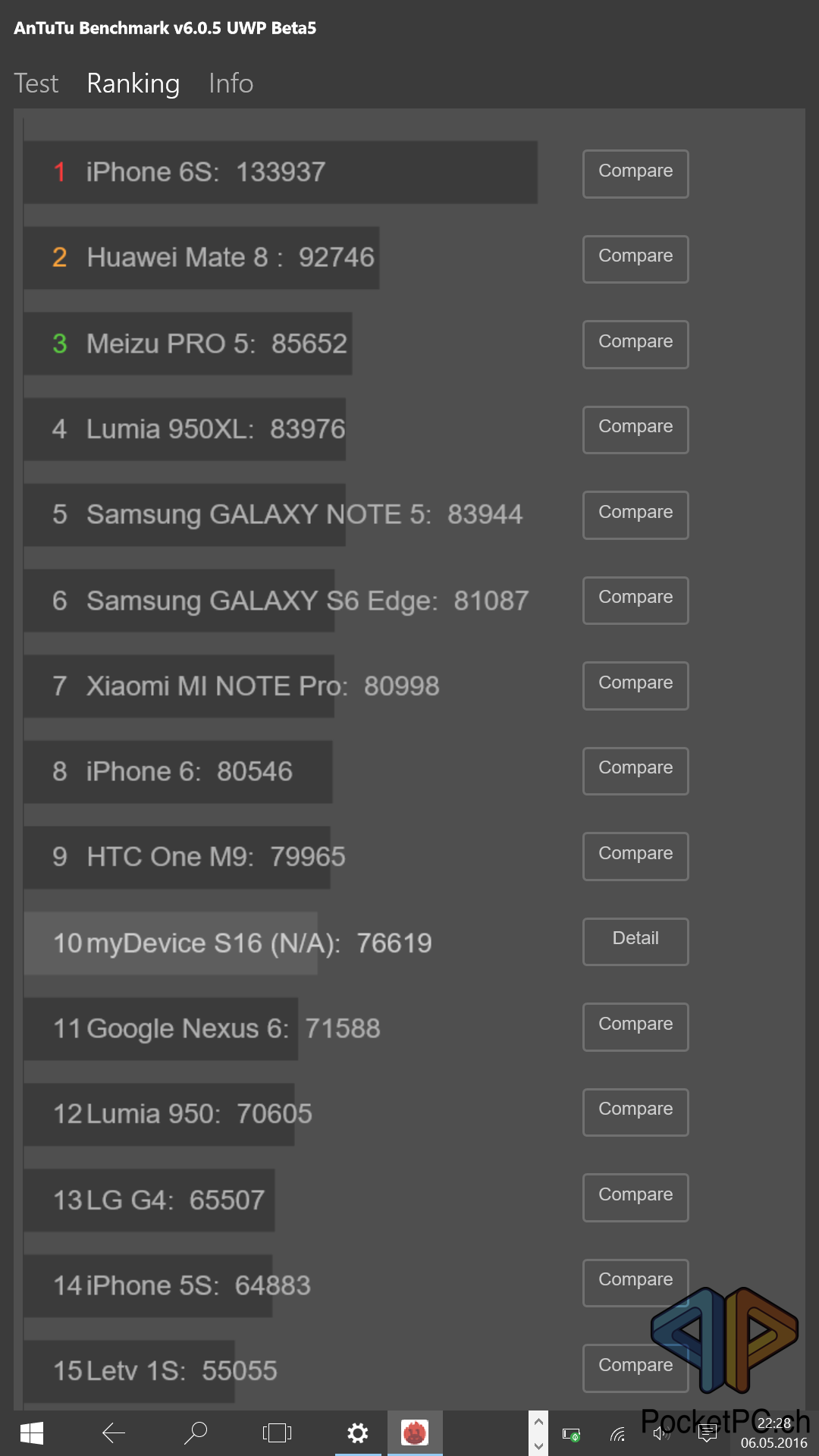Open the Windows Start menu
The width and height of the screenshot is (819, 1456).
tap(32, 1433)
